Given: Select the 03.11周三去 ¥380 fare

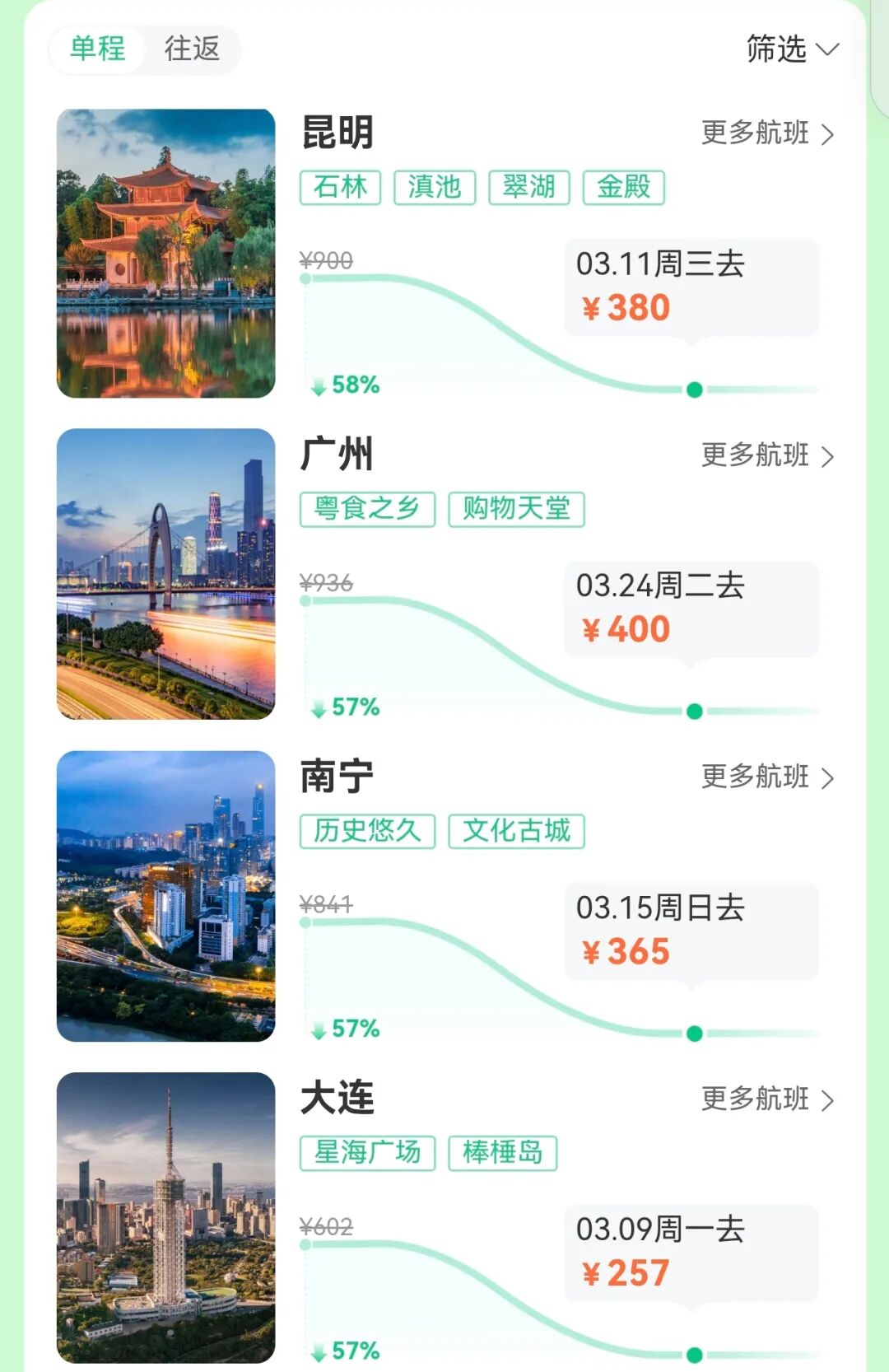Looking at the screenshot, I should 691,287.
